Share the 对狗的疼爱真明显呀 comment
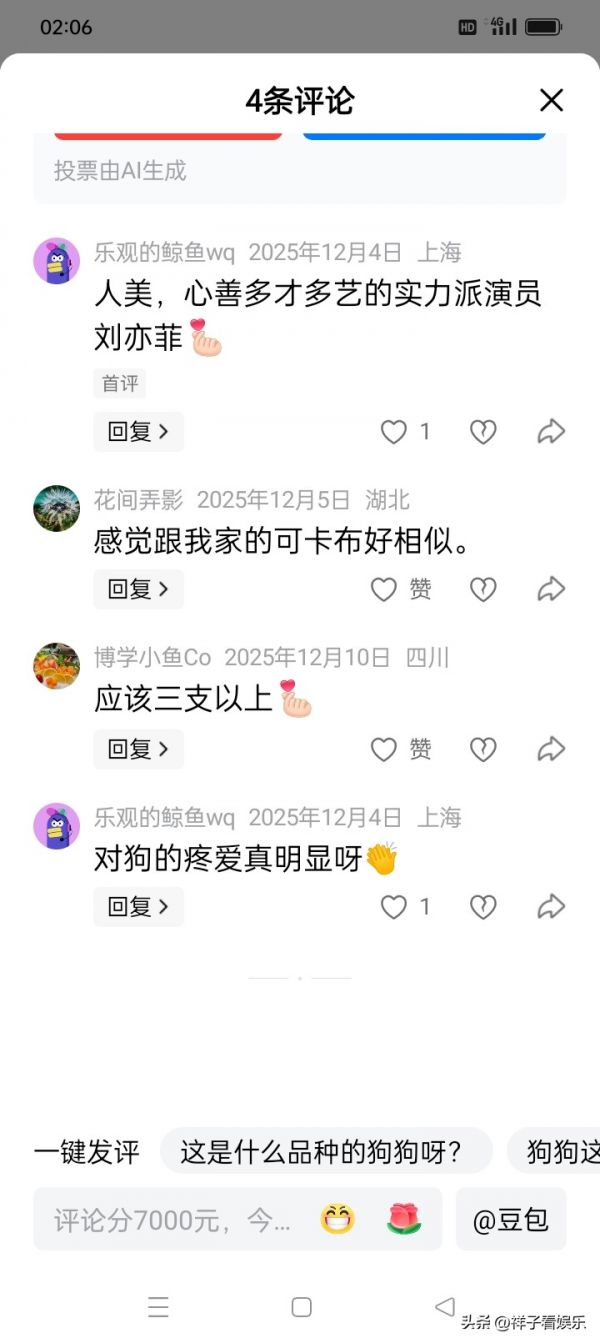Screen dimensions: 600x1343 tap(551, 907)
